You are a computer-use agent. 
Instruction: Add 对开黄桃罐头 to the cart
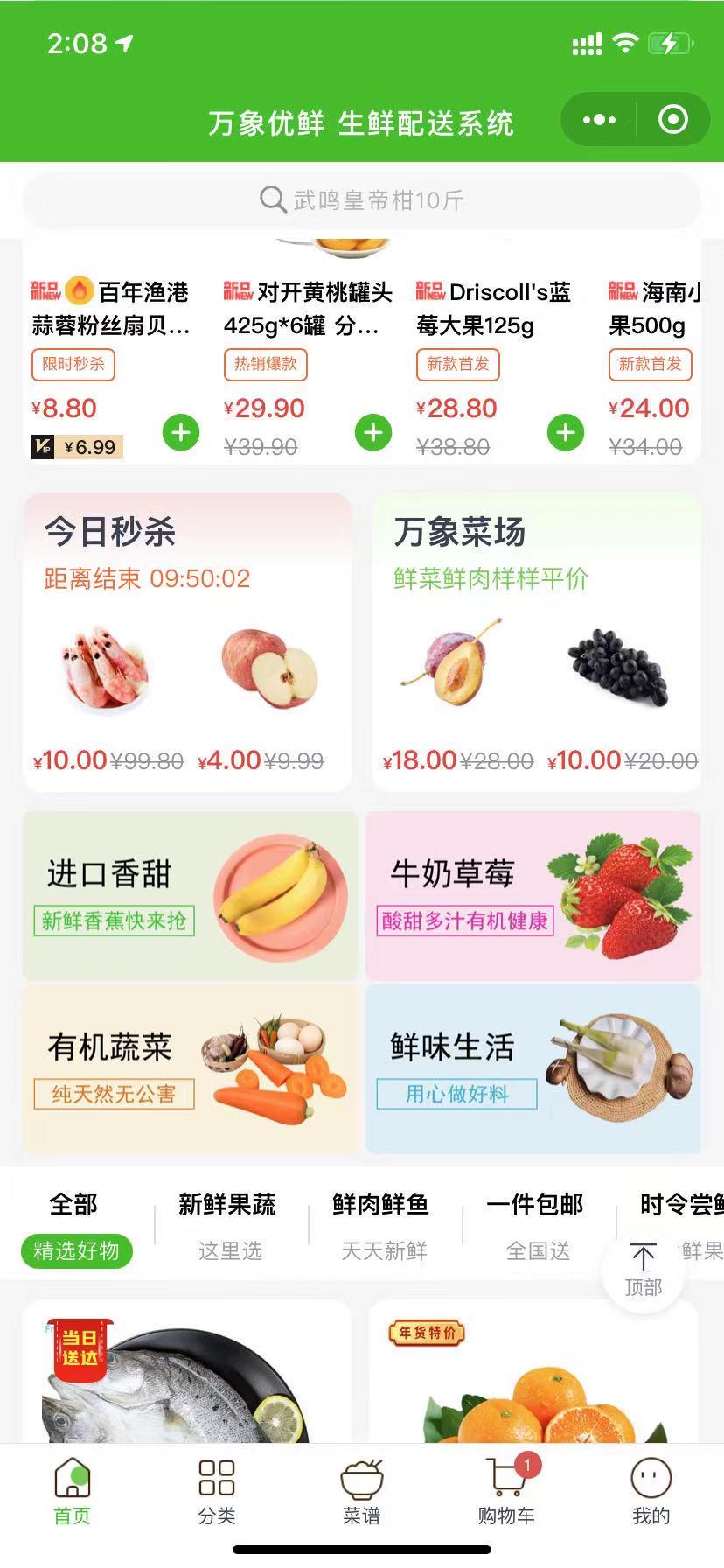coord(373,432)
